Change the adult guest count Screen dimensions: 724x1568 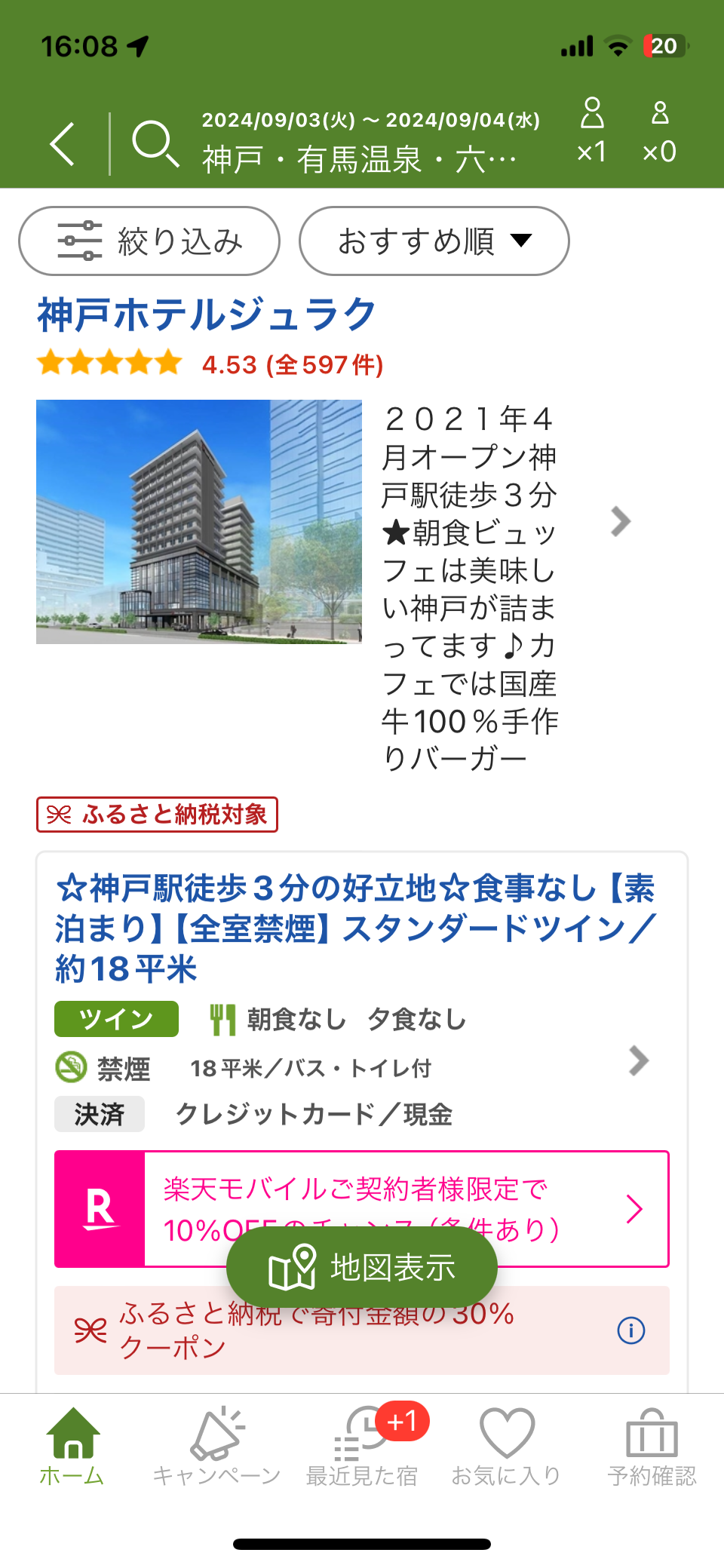593,131
